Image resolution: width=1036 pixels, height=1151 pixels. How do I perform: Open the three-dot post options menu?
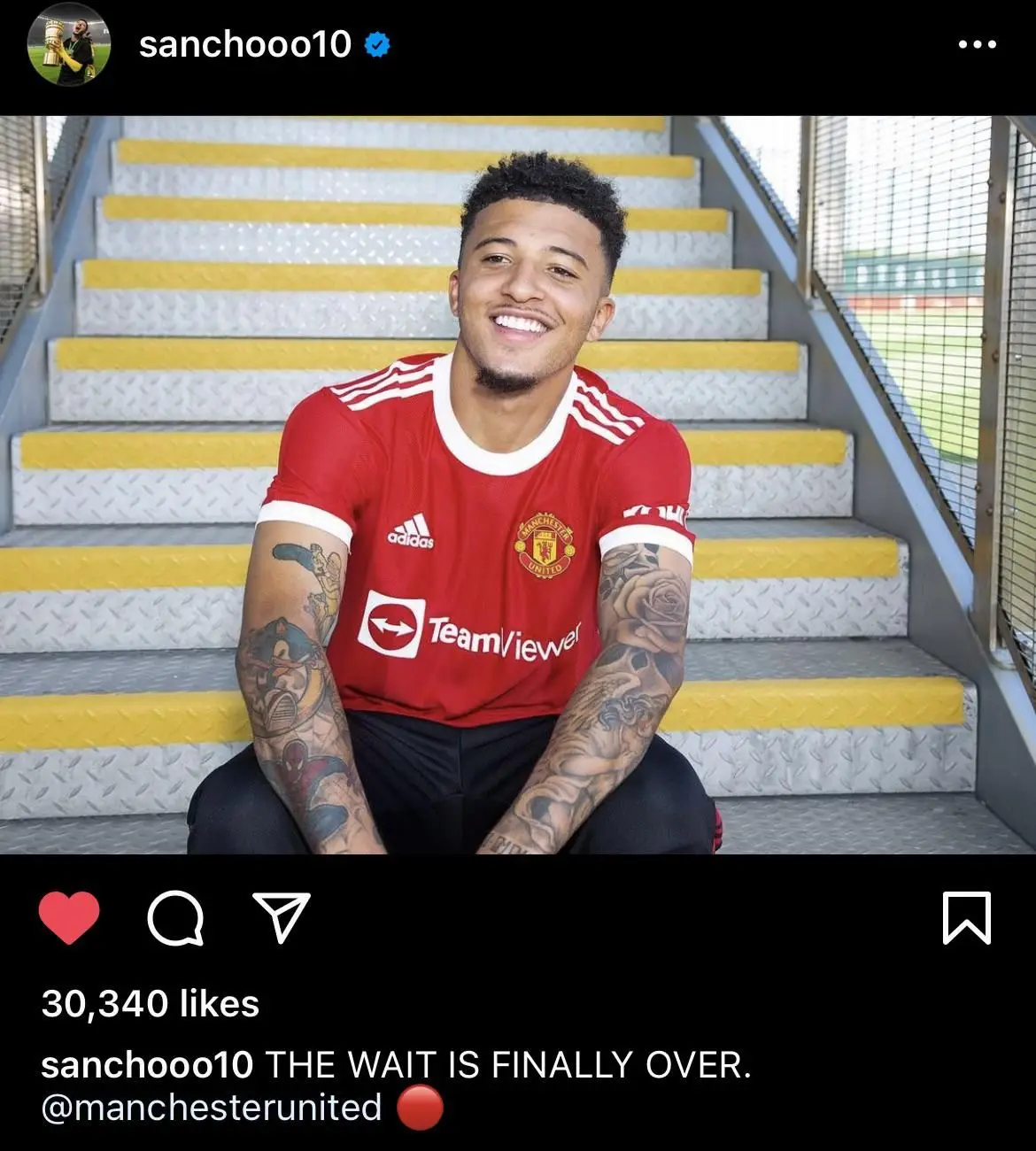tap(978, 44)
